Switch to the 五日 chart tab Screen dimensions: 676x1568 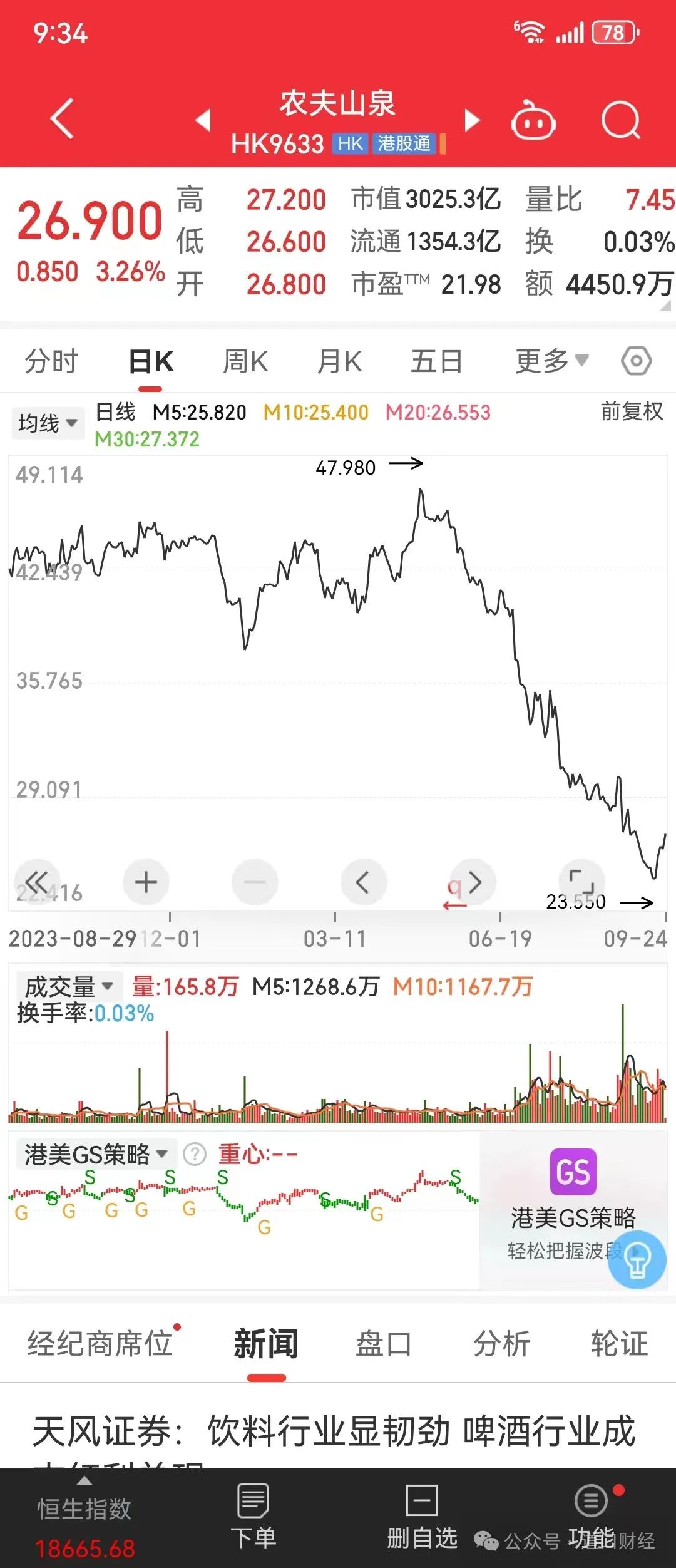436,361
